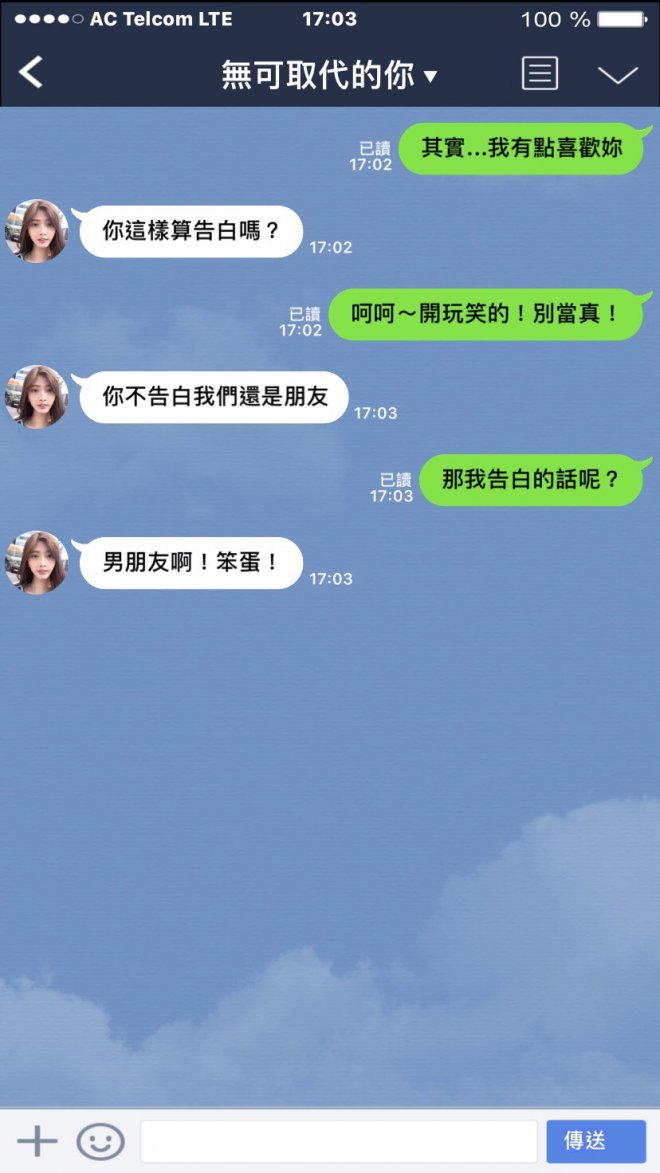Image resolution: width=660 pixels, height=1173 pixels.
Task: Tap the 傳送 send button
Action: 596,1141
